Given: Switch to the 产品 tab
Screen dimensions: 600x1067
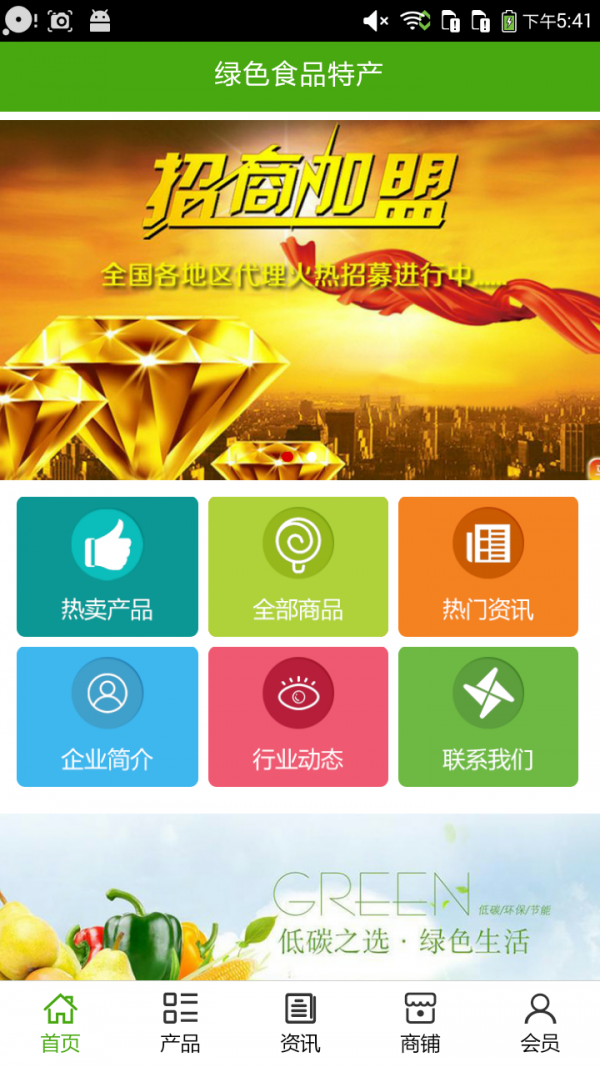Looking at the screenshot, I should (180, 1023).
